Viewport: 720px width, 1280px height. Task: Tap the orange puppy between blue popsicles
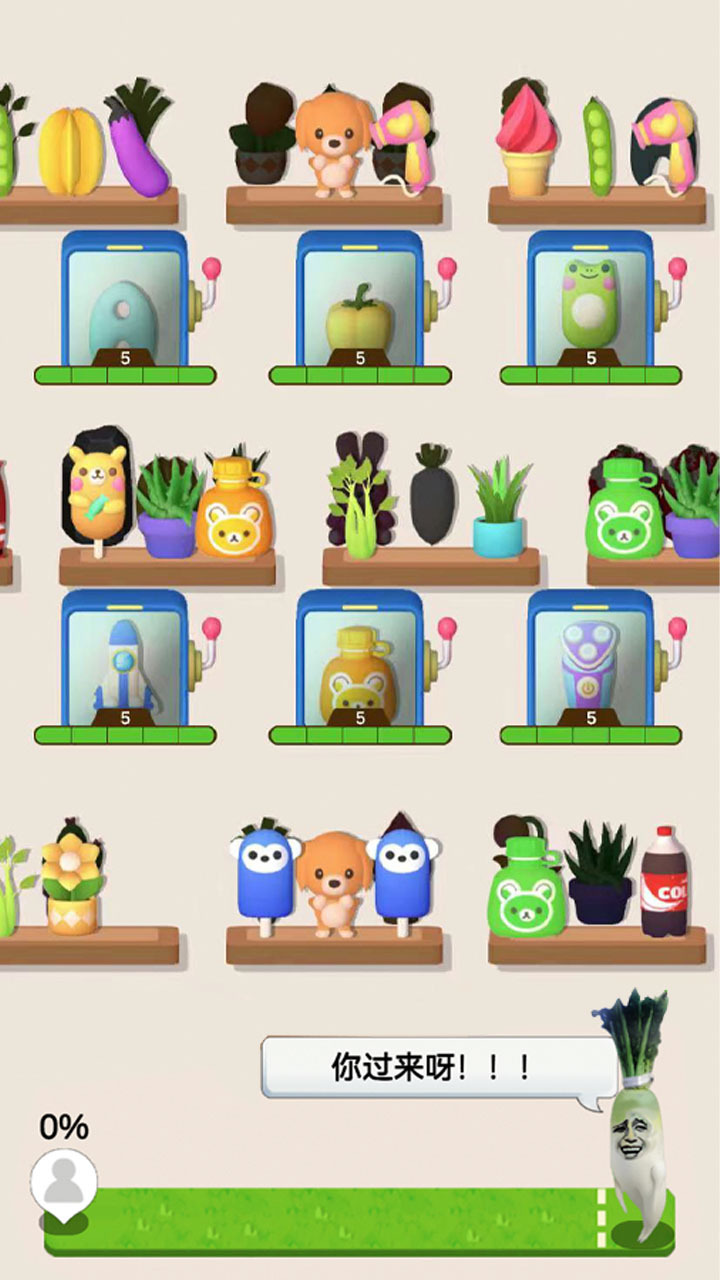[x=334, y=882]
